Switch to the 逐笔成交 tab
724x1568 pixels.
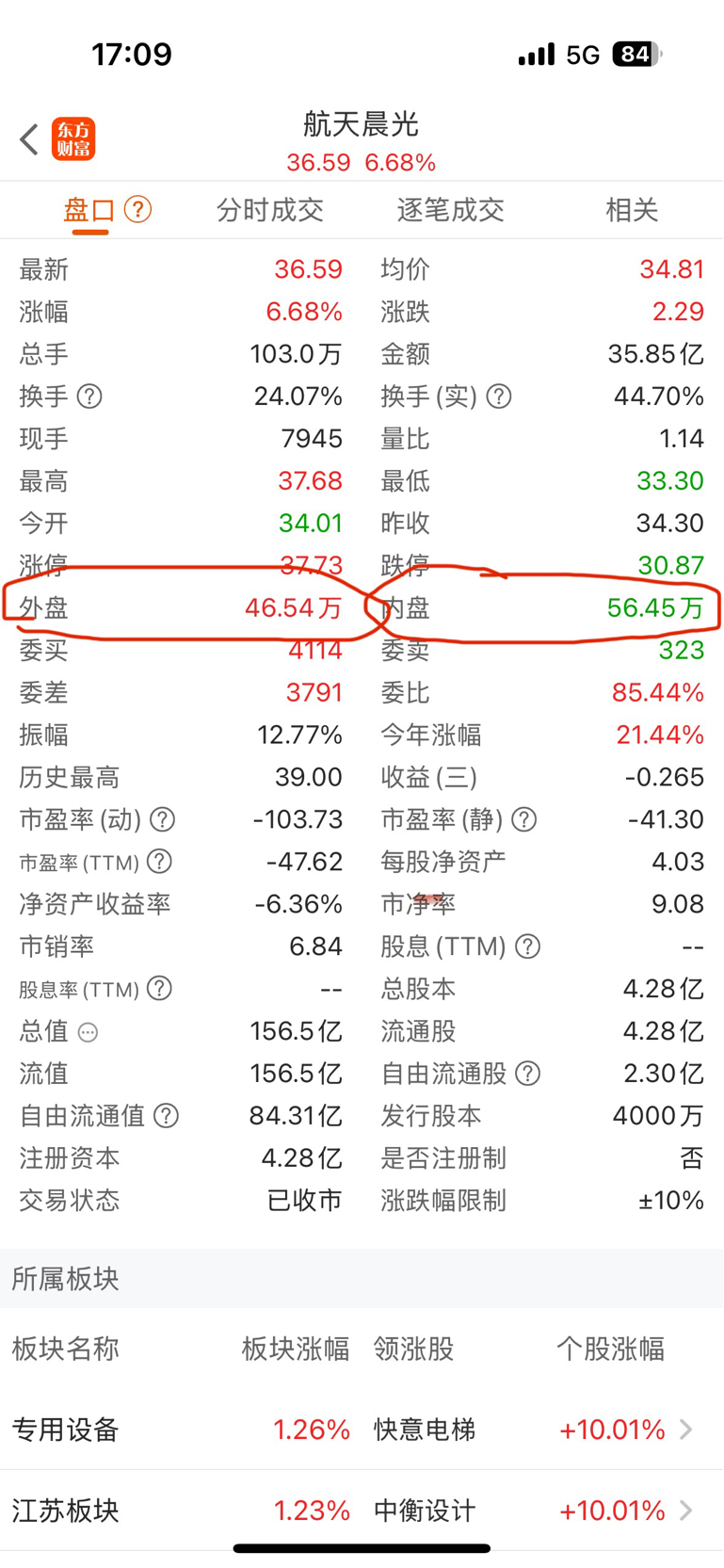tap(450, 210)
